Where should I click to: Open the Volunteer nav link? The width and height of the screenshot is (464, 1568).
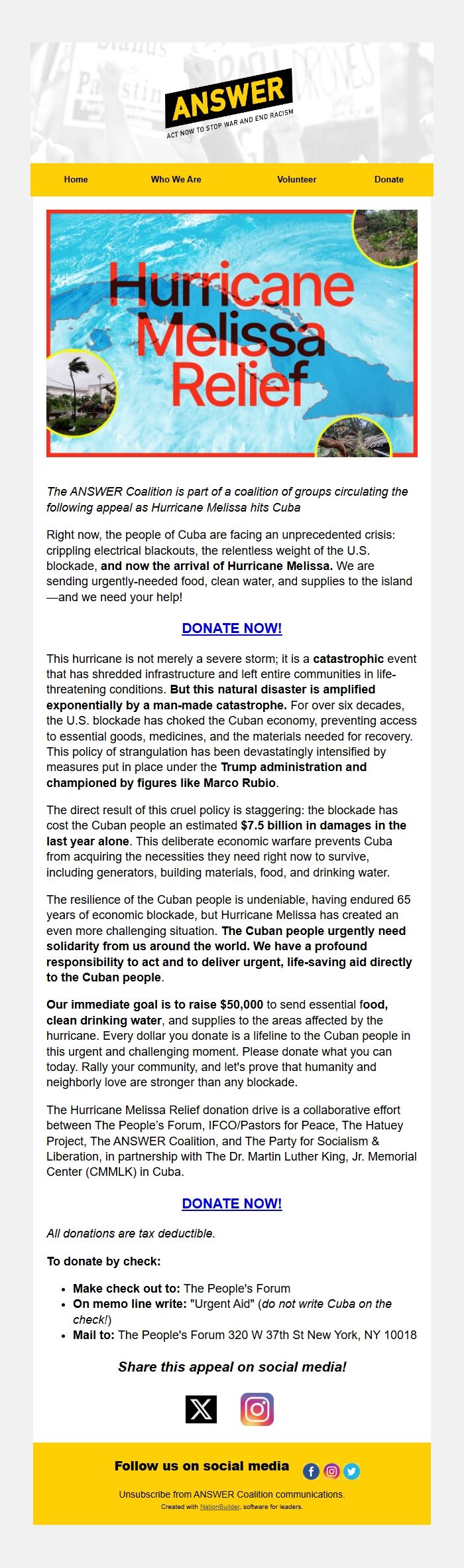point(296,179)
